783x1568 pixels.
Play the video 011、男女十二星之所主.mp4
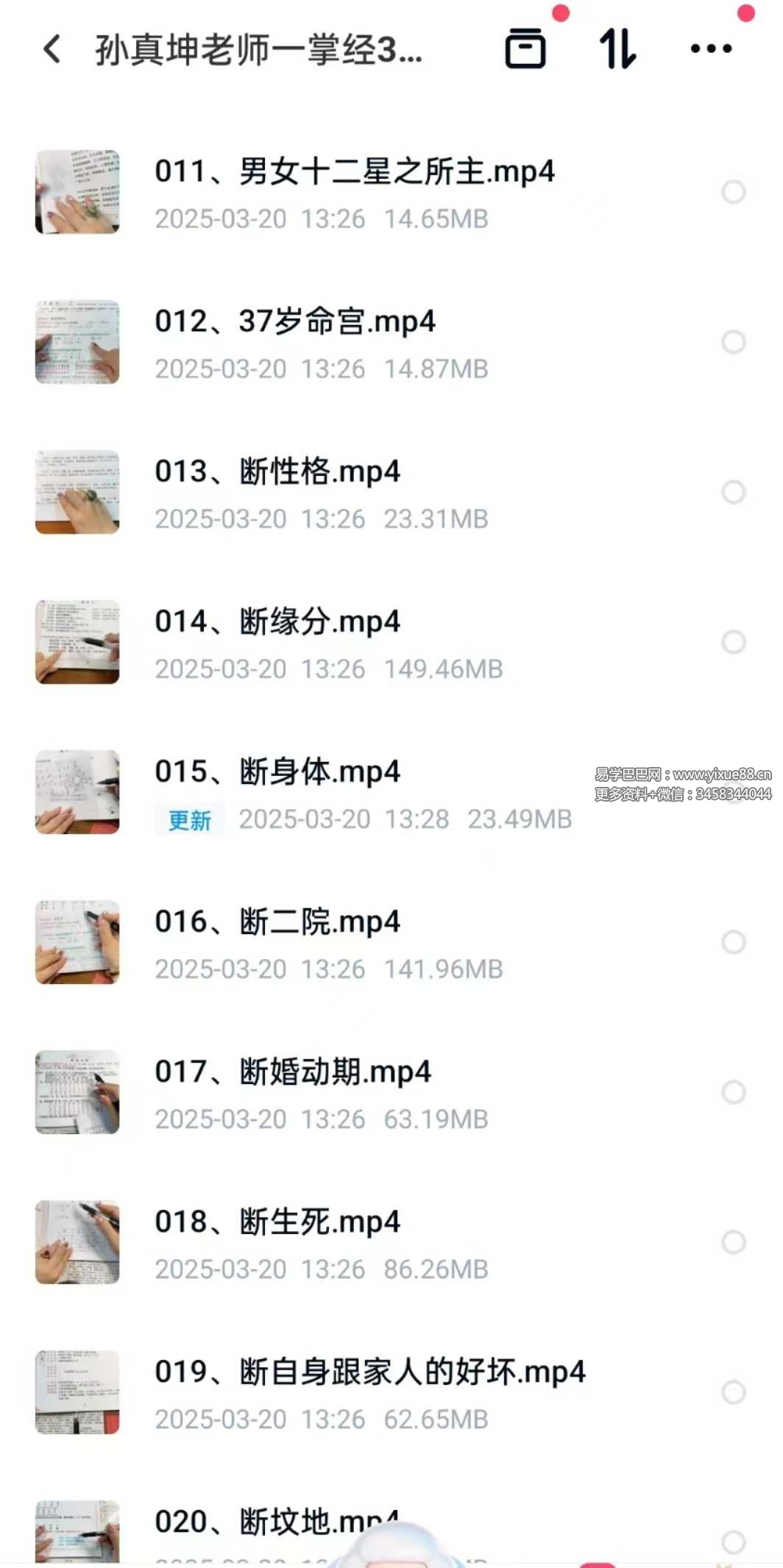point(354,172)
